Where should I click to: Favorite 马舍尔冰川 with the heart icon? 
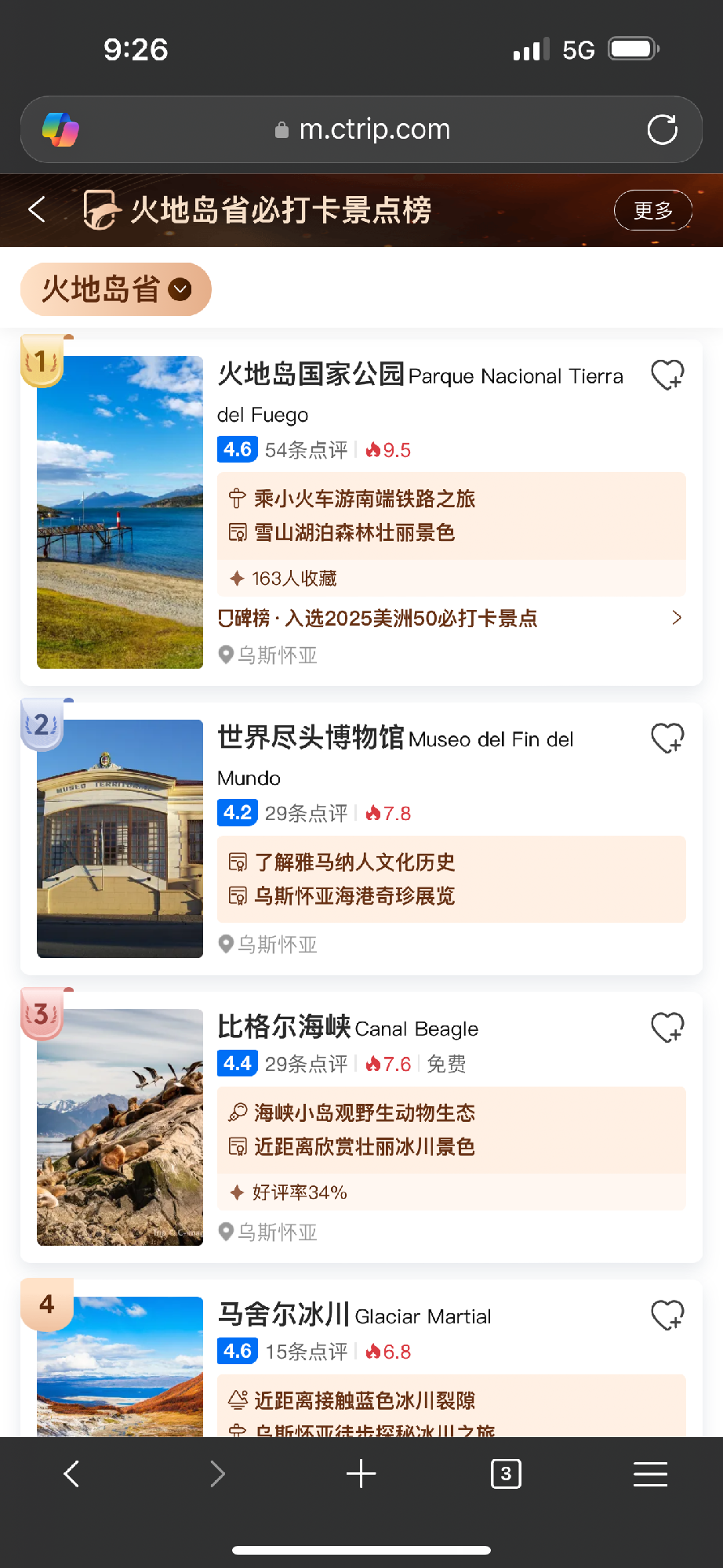668,1315
